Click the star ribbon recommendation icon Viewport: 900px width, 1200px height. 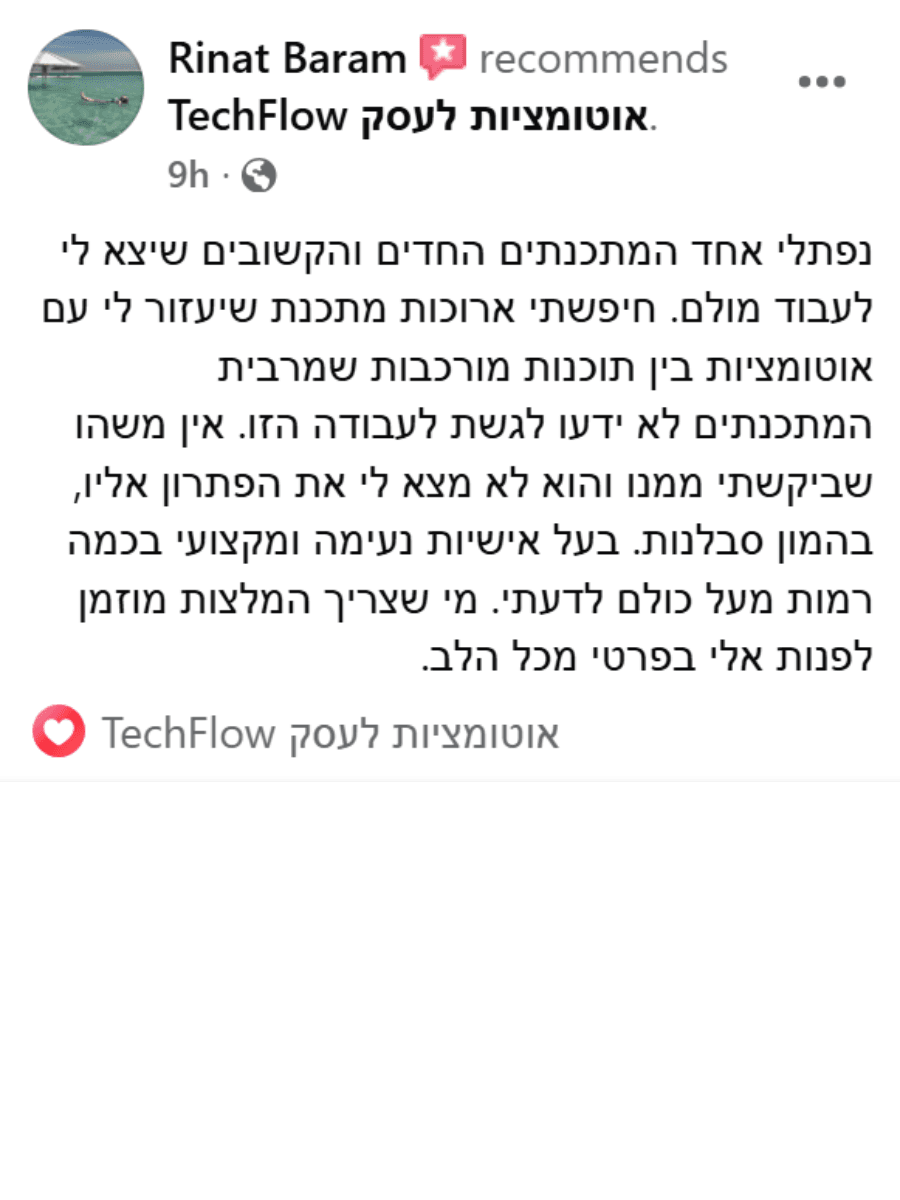(x=443, y=55)
